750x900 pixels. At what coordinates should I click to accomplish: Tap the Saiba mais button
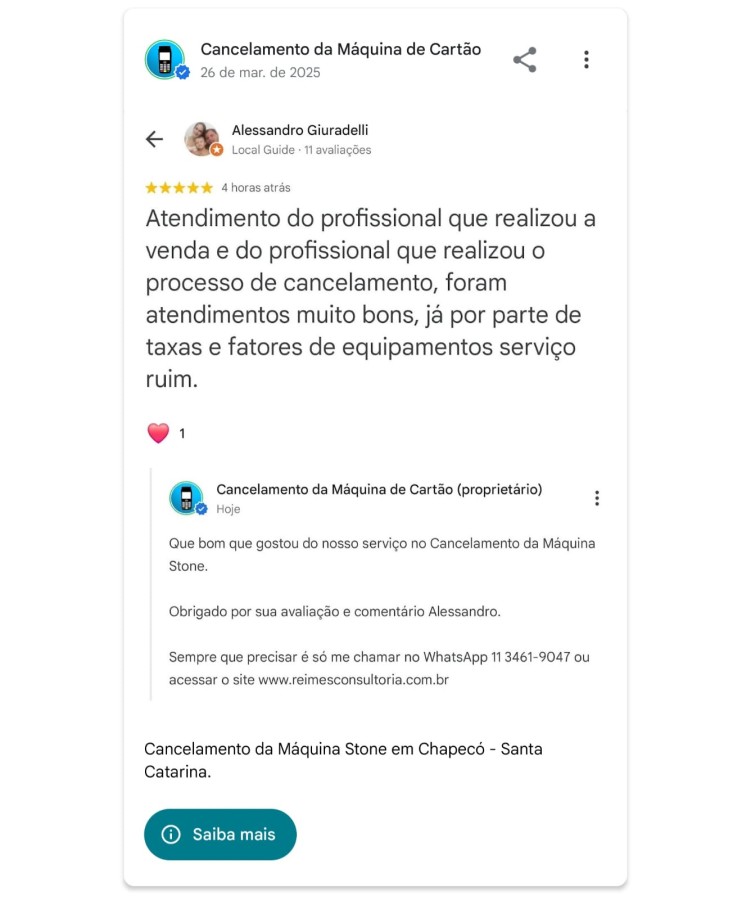(x=220, y=834)
